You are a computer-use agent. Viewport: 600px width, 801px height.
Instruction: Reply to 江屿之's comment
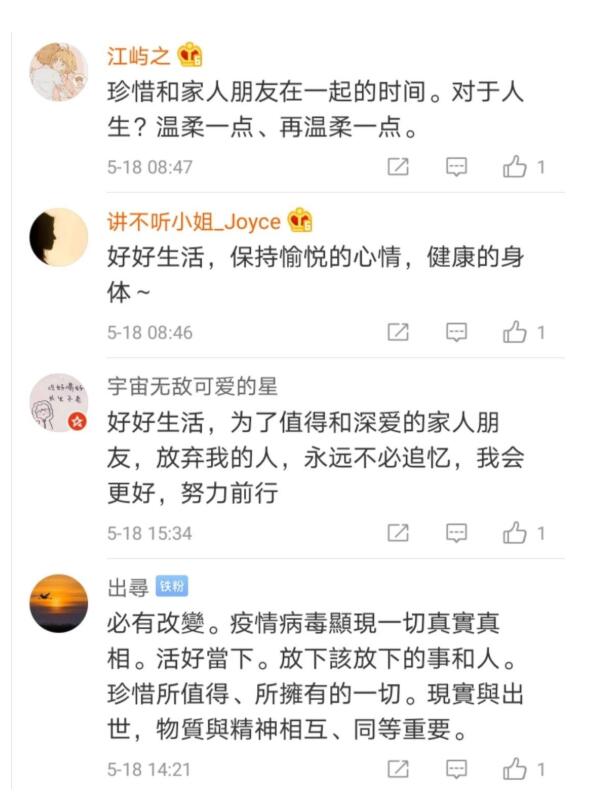[456, 167]
